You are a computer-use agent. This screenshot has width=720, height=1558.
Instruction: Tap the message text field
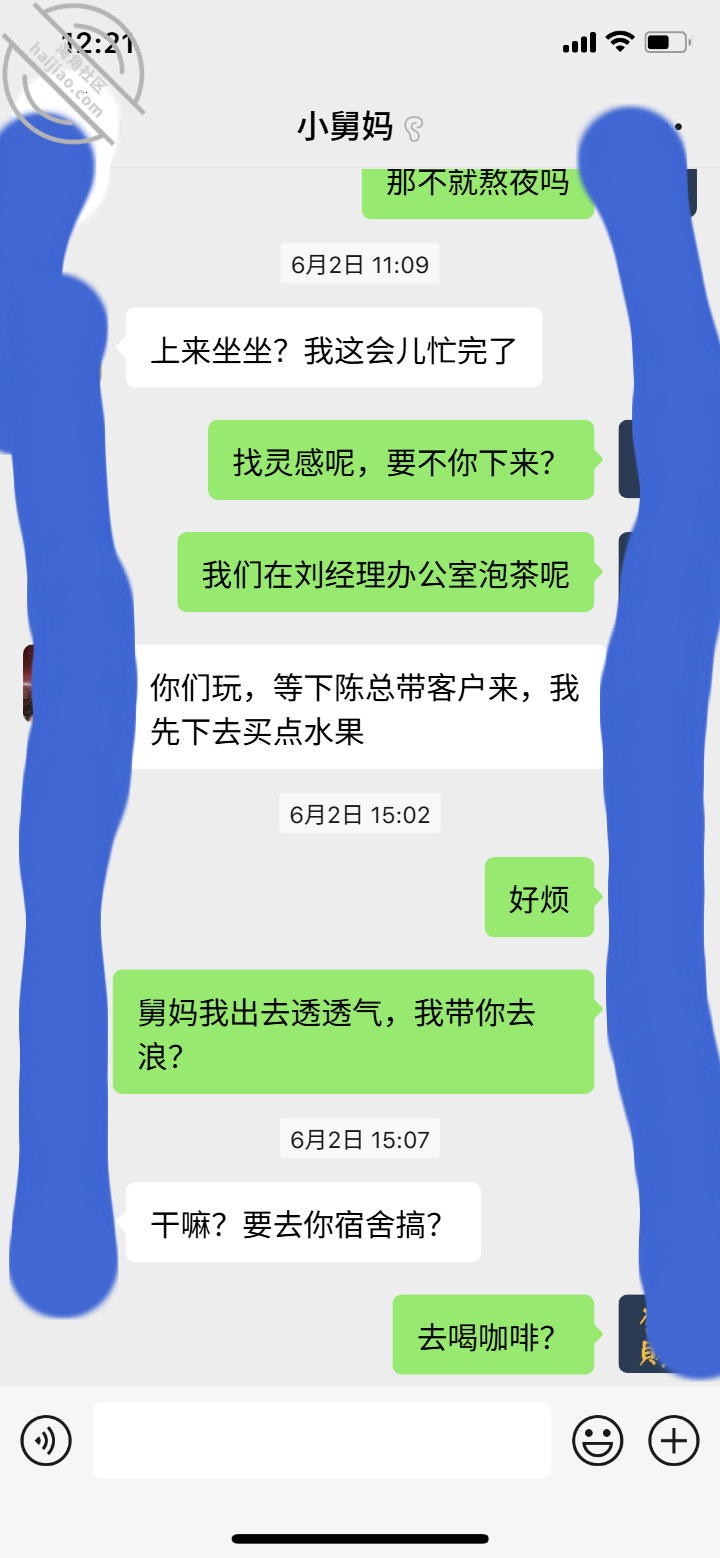click(322, 1440)
